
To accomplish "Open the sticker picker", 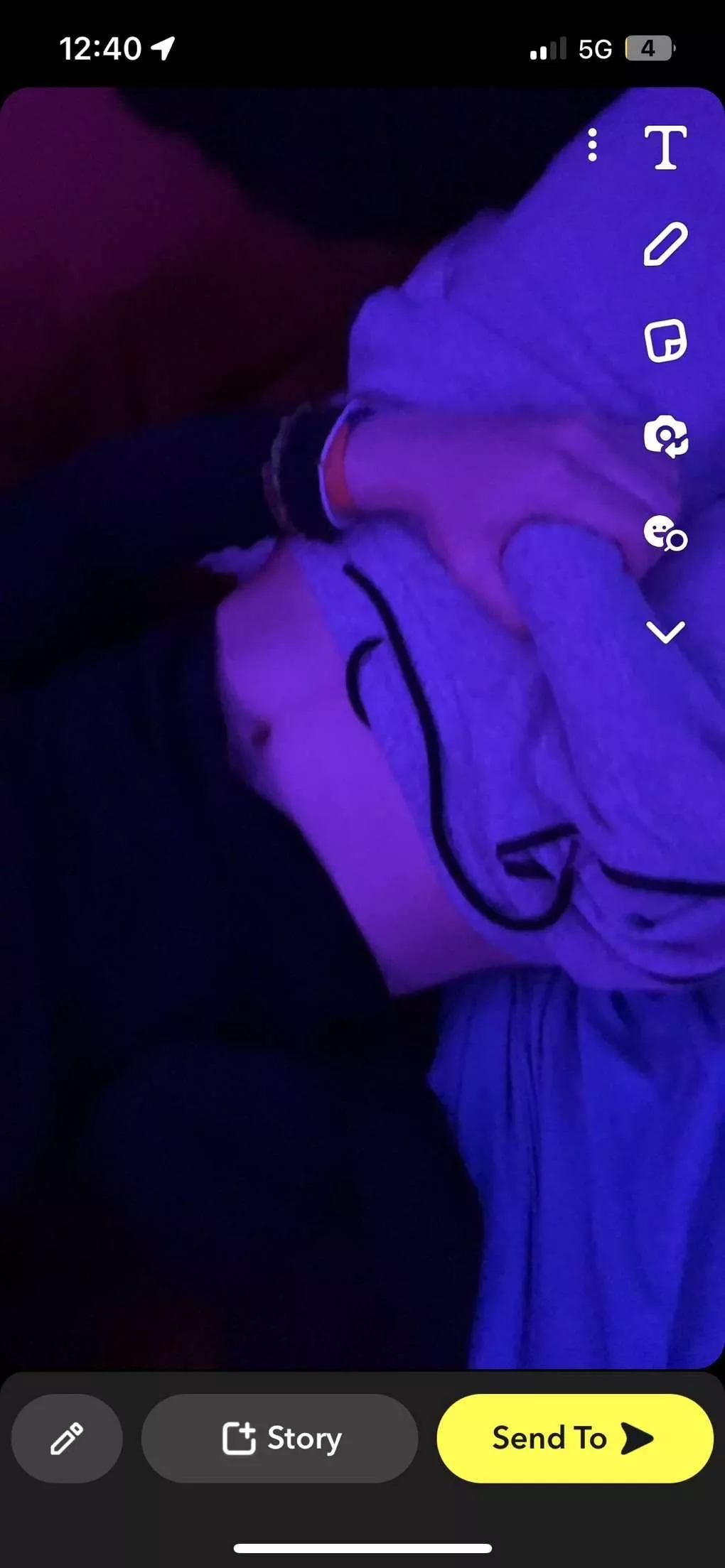I will click(665, 341).
